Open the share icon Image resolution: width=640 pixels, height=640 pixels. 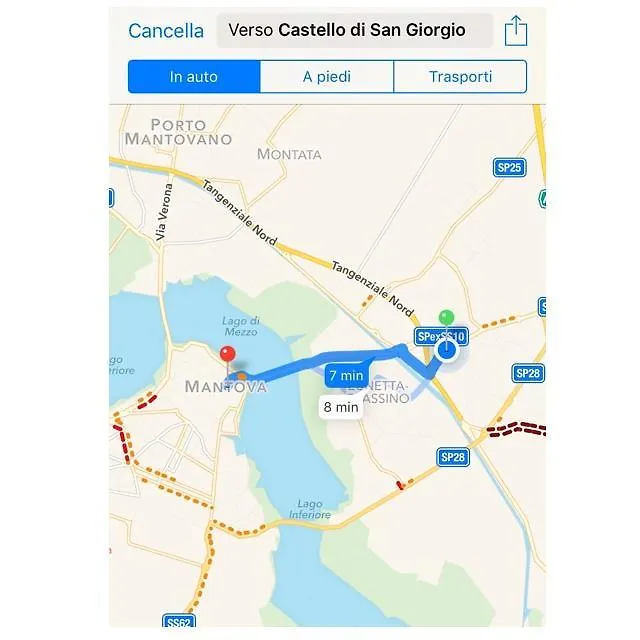pyautogui.click(x=515, y=30)
